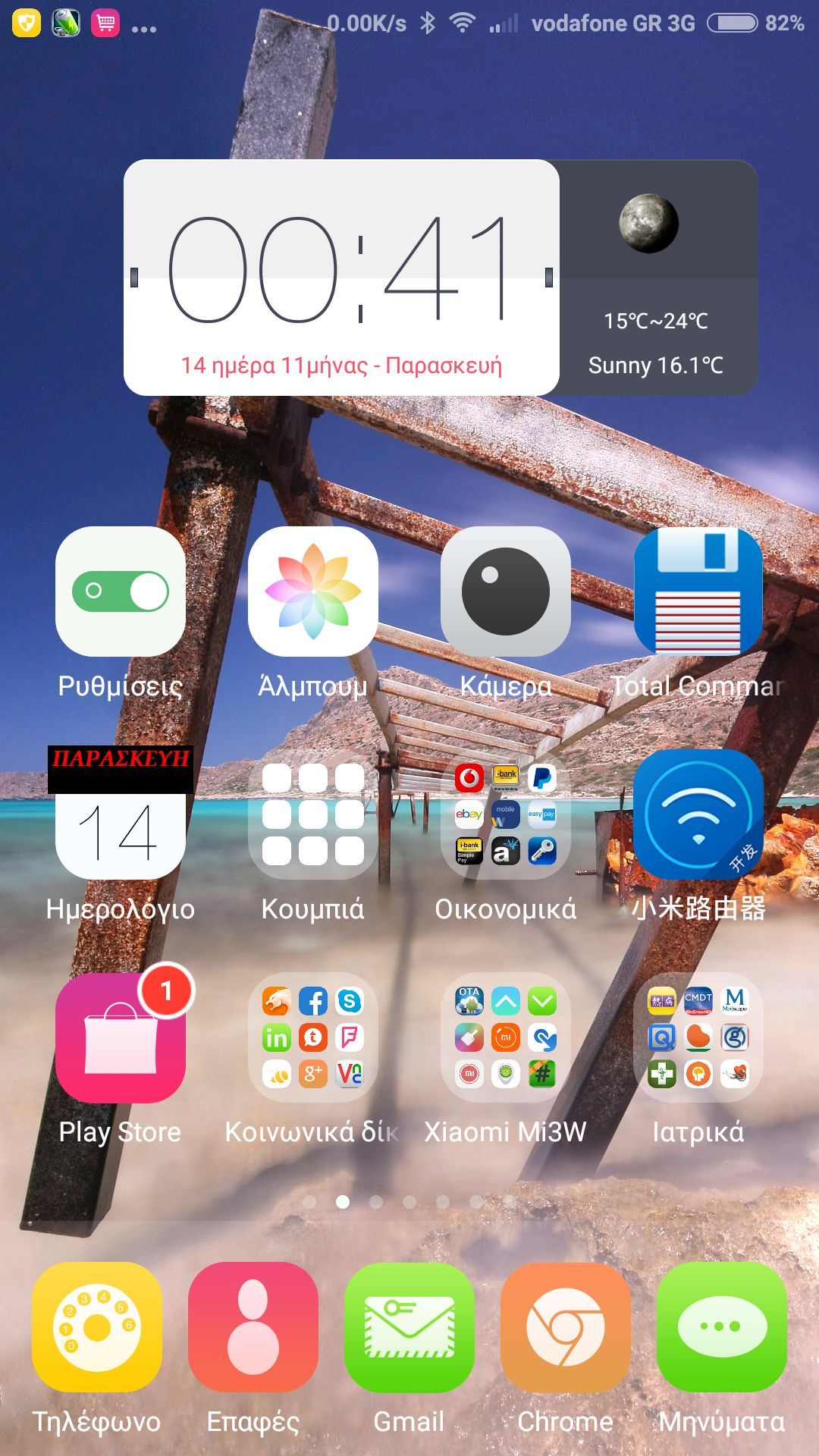Image resolution: width=819 pixels, height=1456 pixels.
Task: Open the Xiaomi Mi3W folder
Action: (506, 1037)
